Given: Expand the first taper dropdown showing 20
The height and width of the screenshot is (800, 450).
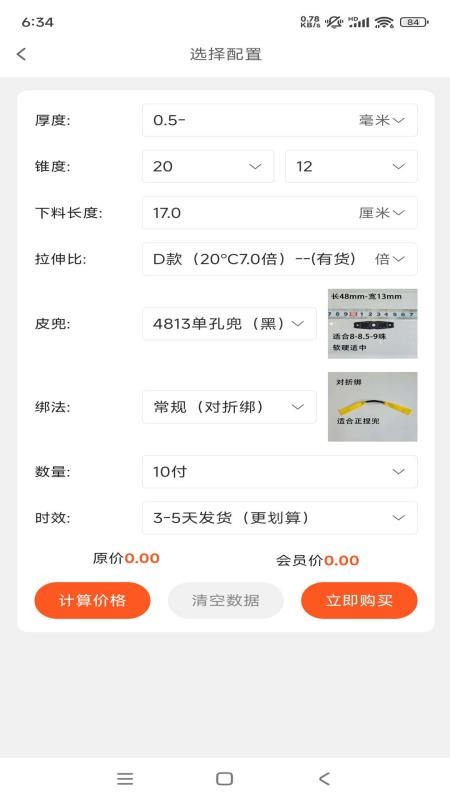Looking at the screenshot, I should click(x=208, y=166).
